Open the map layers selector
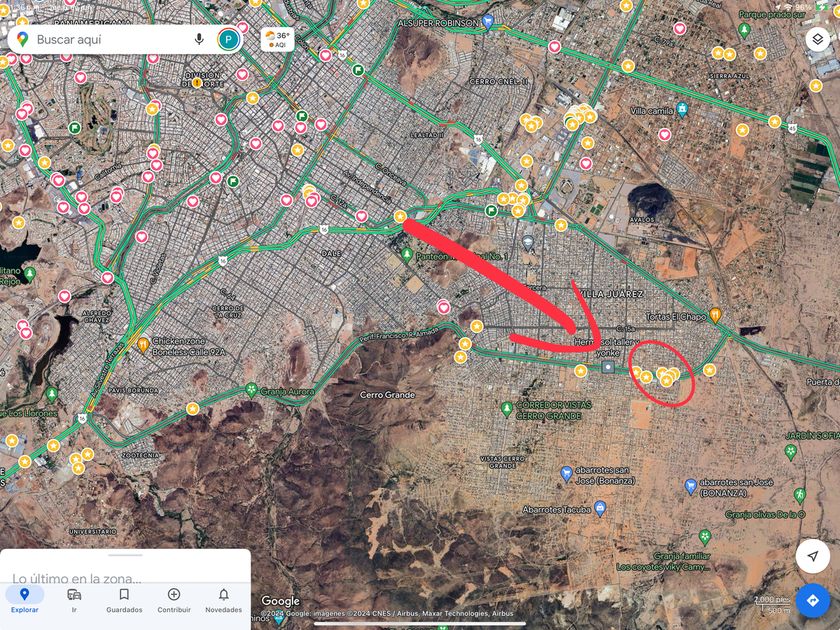 click(x=817, y=39)
